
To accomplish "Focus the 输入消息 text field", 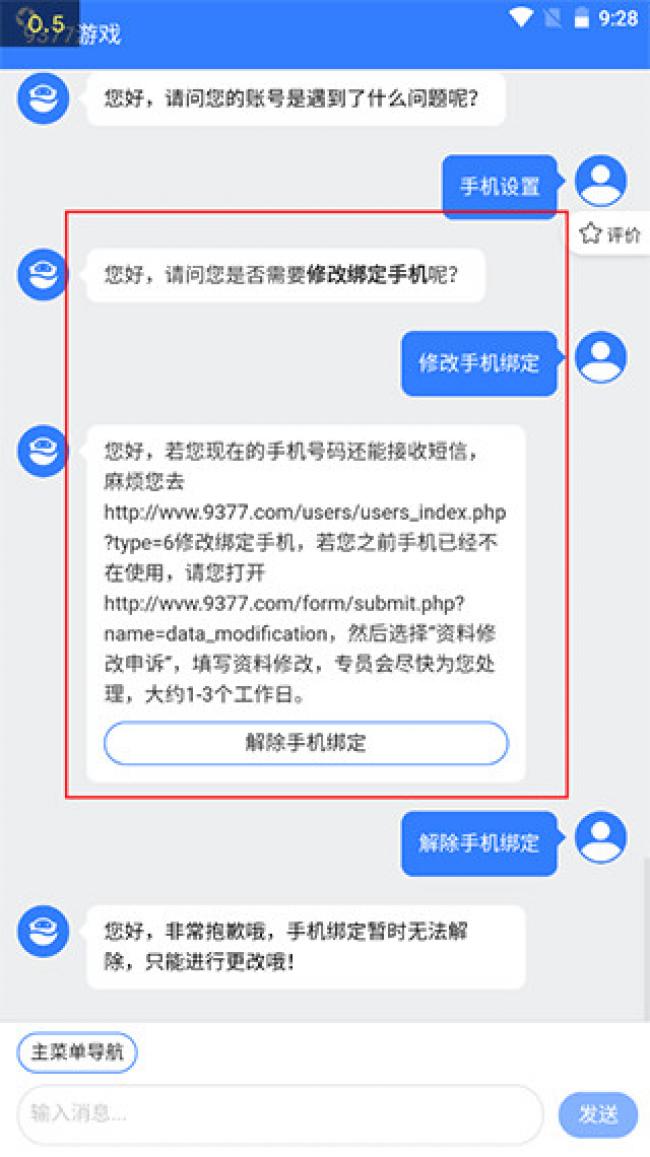I will coord(280,1113).
